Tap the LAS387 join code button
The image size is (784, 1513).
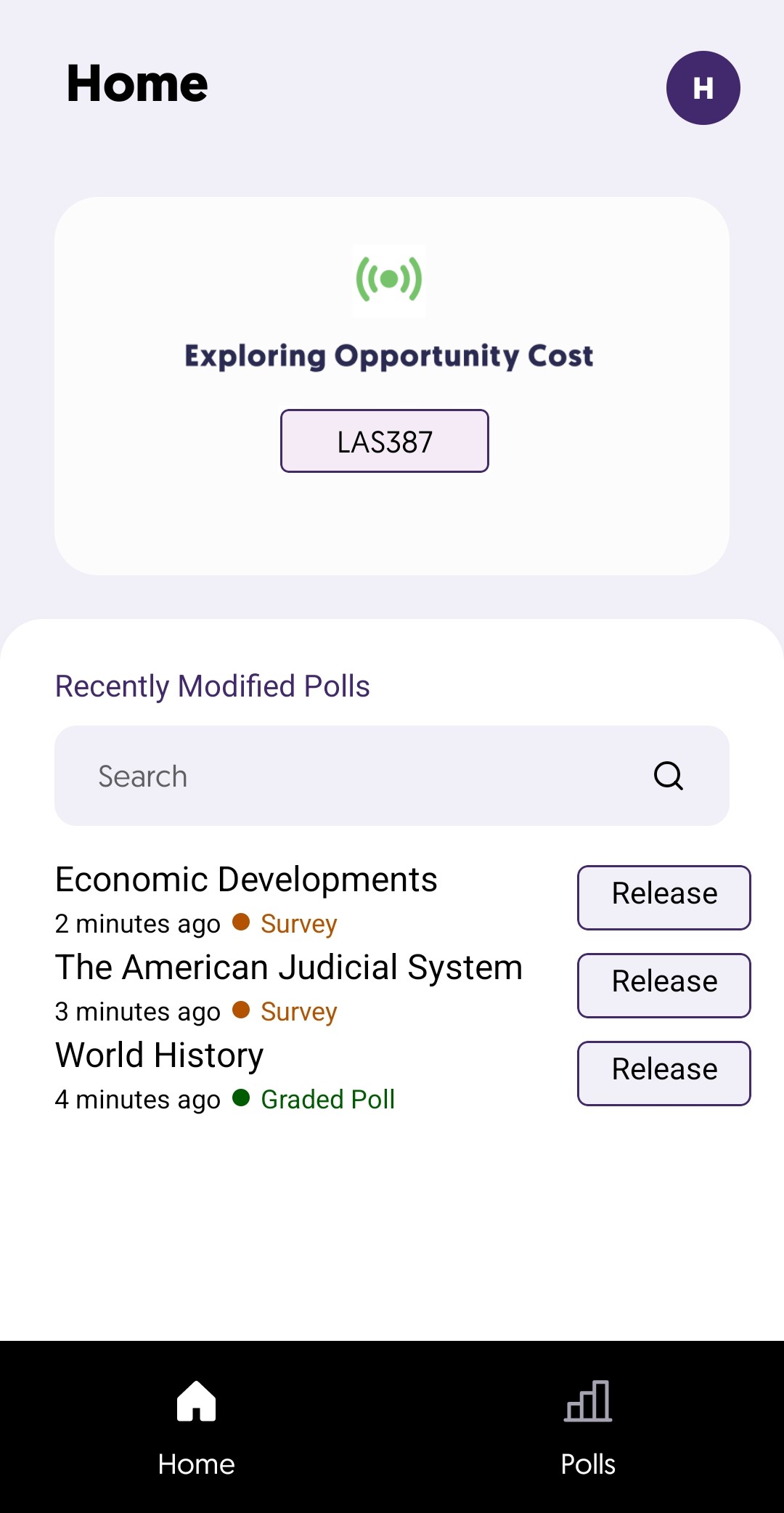[385, 441]
